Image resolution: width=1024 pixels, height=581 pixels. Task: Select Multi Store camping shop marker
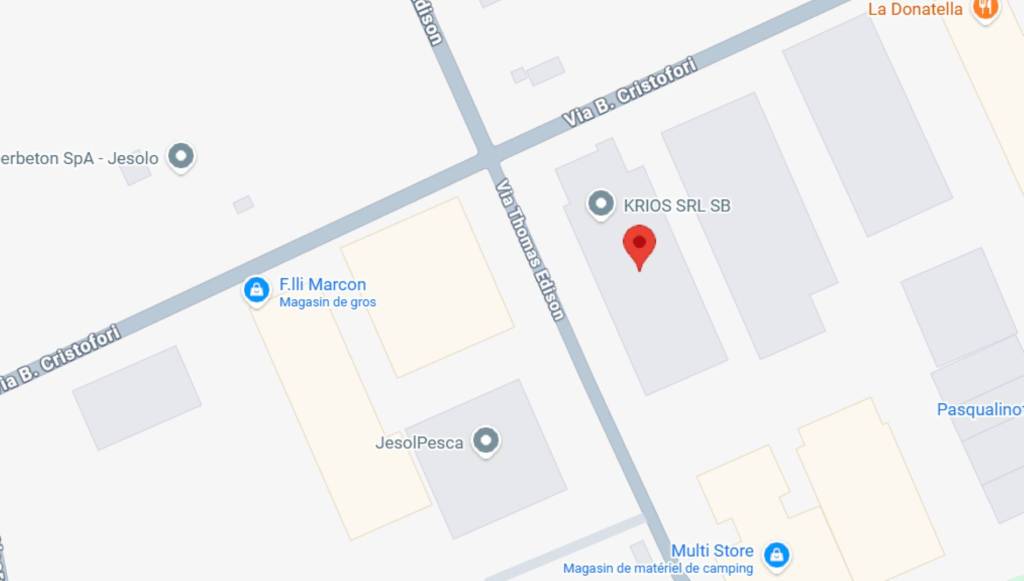point(776,553)
